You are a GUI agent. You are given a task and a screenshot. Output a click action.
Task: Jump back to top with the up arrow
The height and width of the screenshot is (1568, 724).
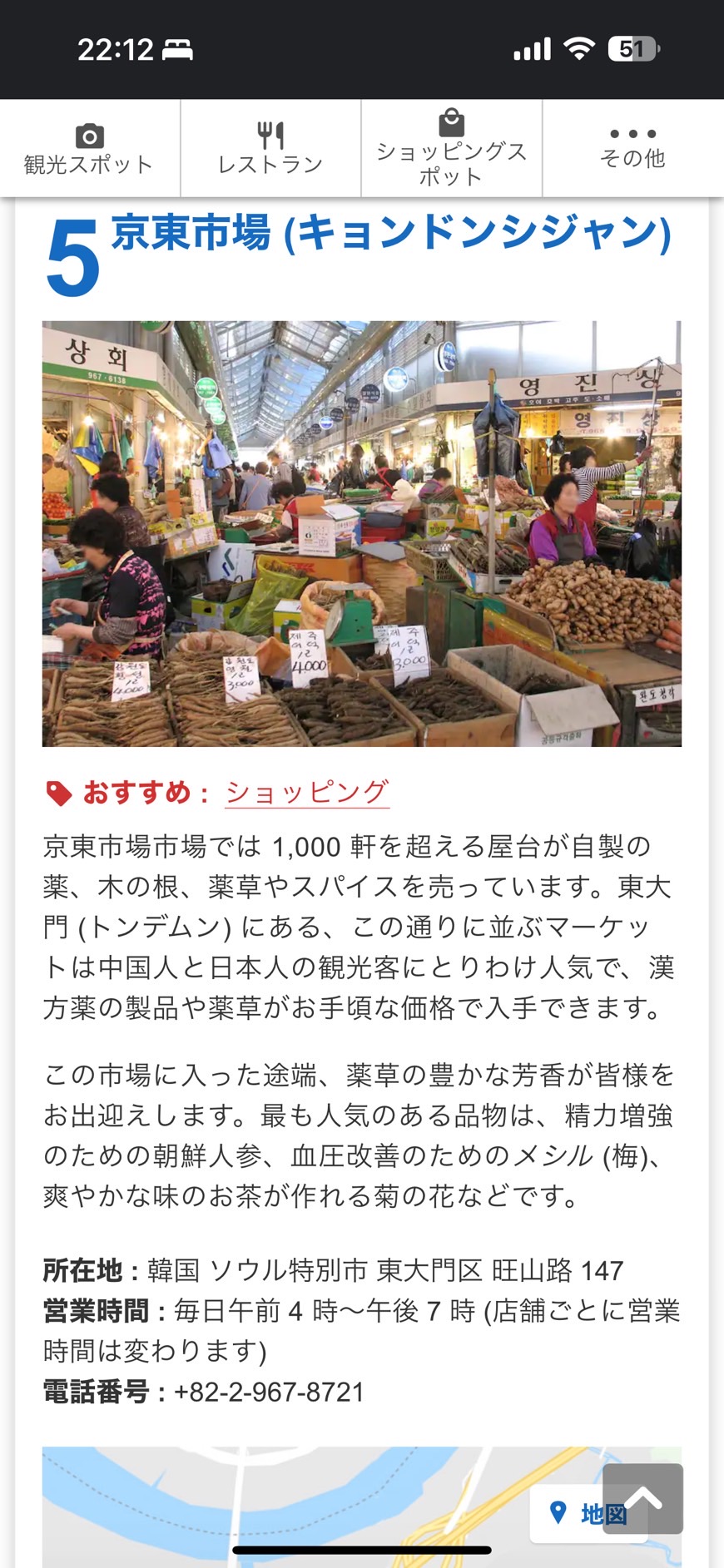pos(642,1499)
